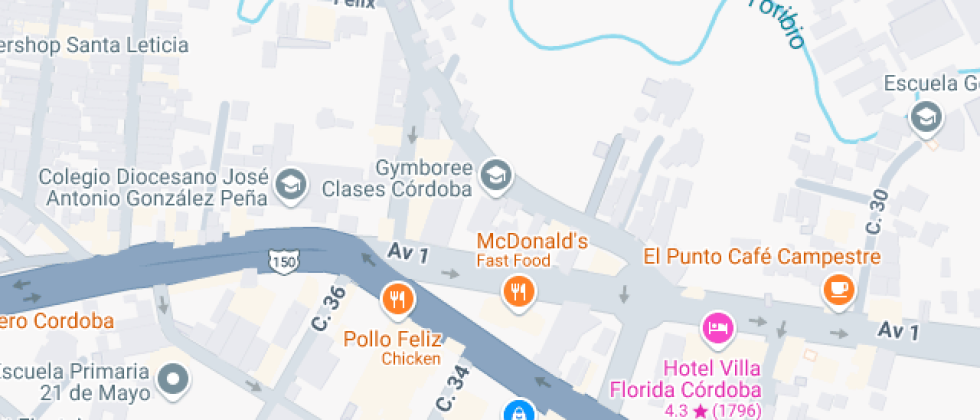Open the McDonald's restaurant pin
This screenshot has height=420, width=980.
click(518, 292)
